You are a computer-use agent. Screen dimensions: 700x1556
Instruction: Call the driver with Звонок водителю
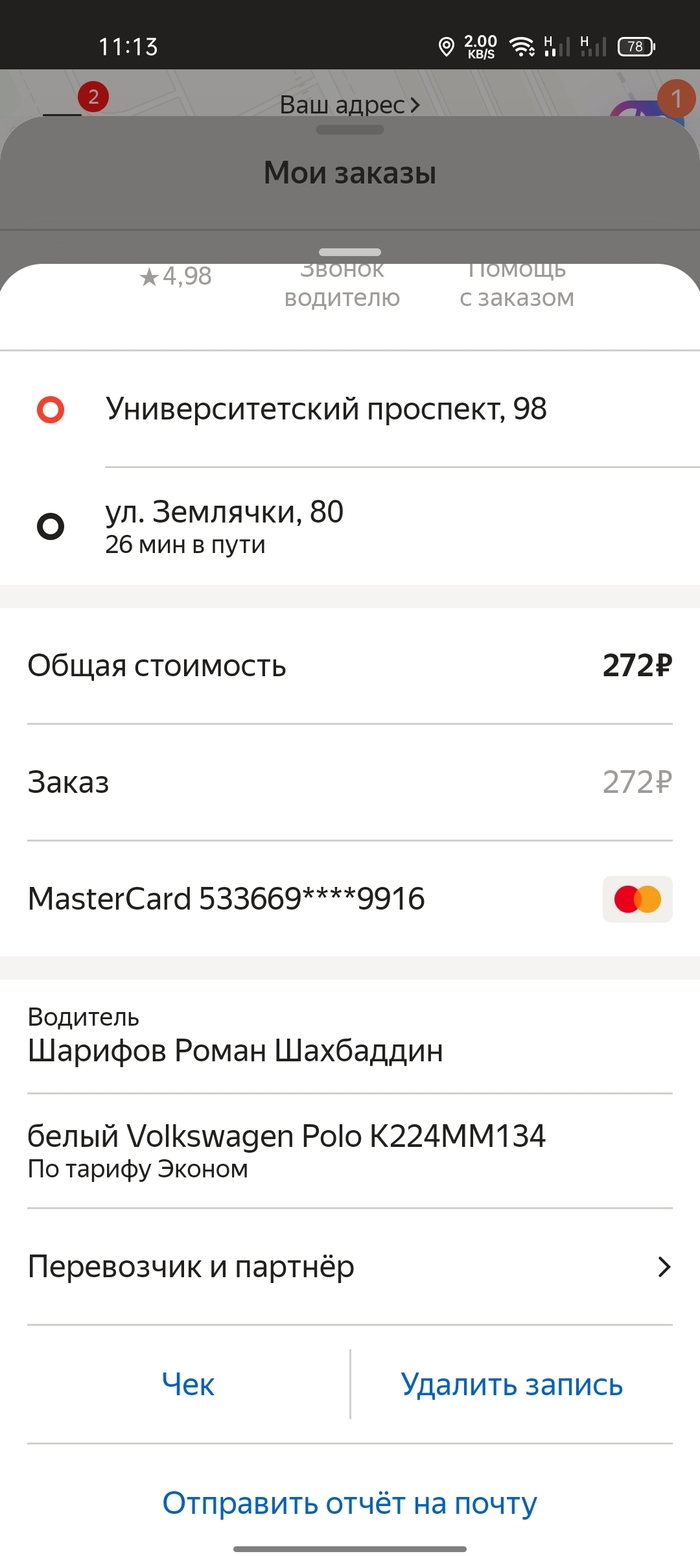point(342,285)
